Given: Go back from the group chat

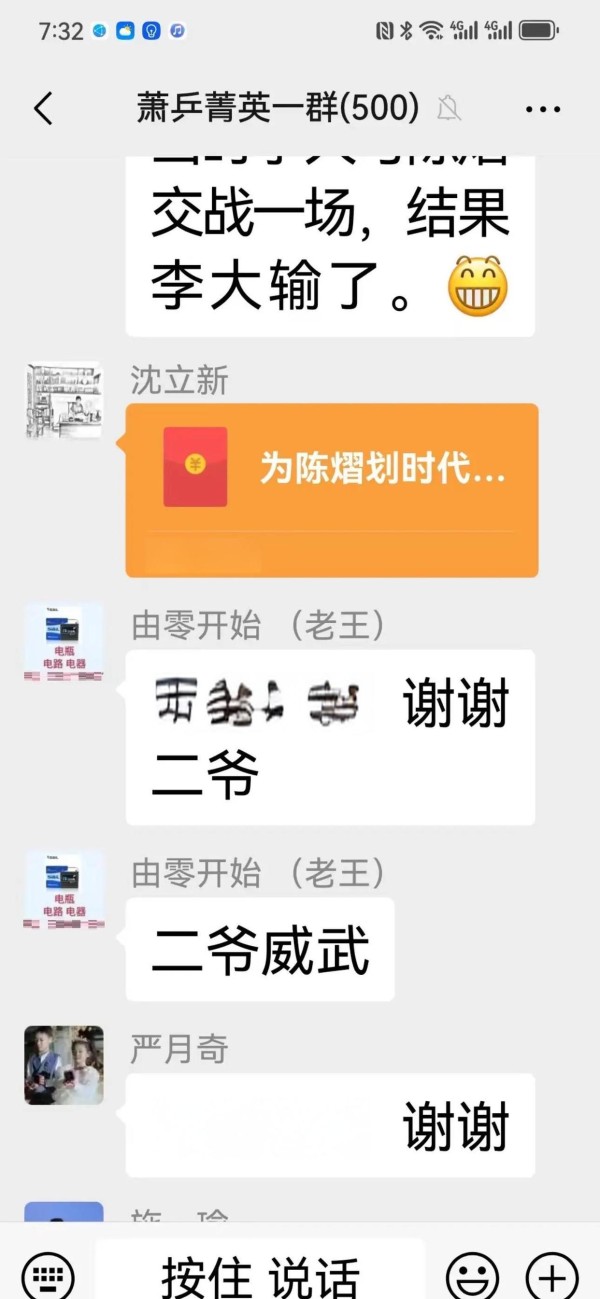Looking at the screenshot, I should click(x=43, y=108).
